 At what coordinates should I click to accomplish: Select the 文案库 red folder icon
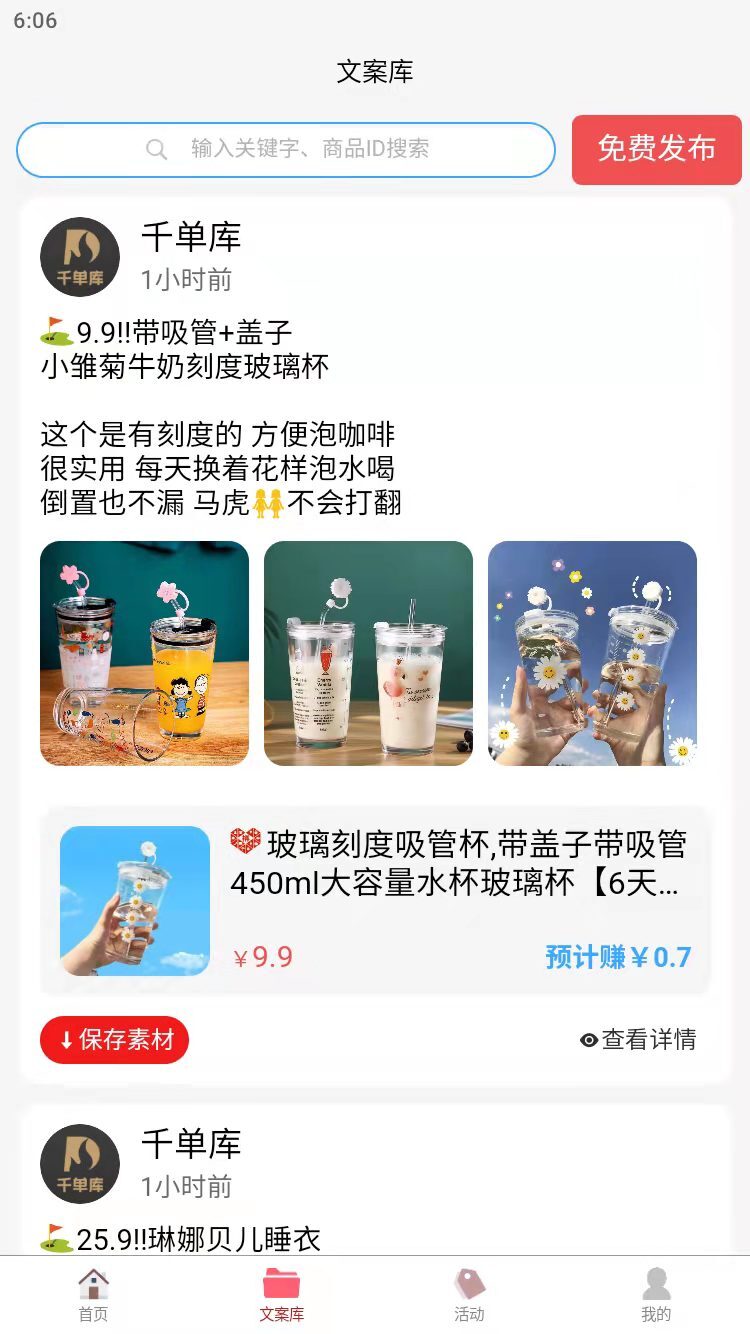tap(281, 1284)
